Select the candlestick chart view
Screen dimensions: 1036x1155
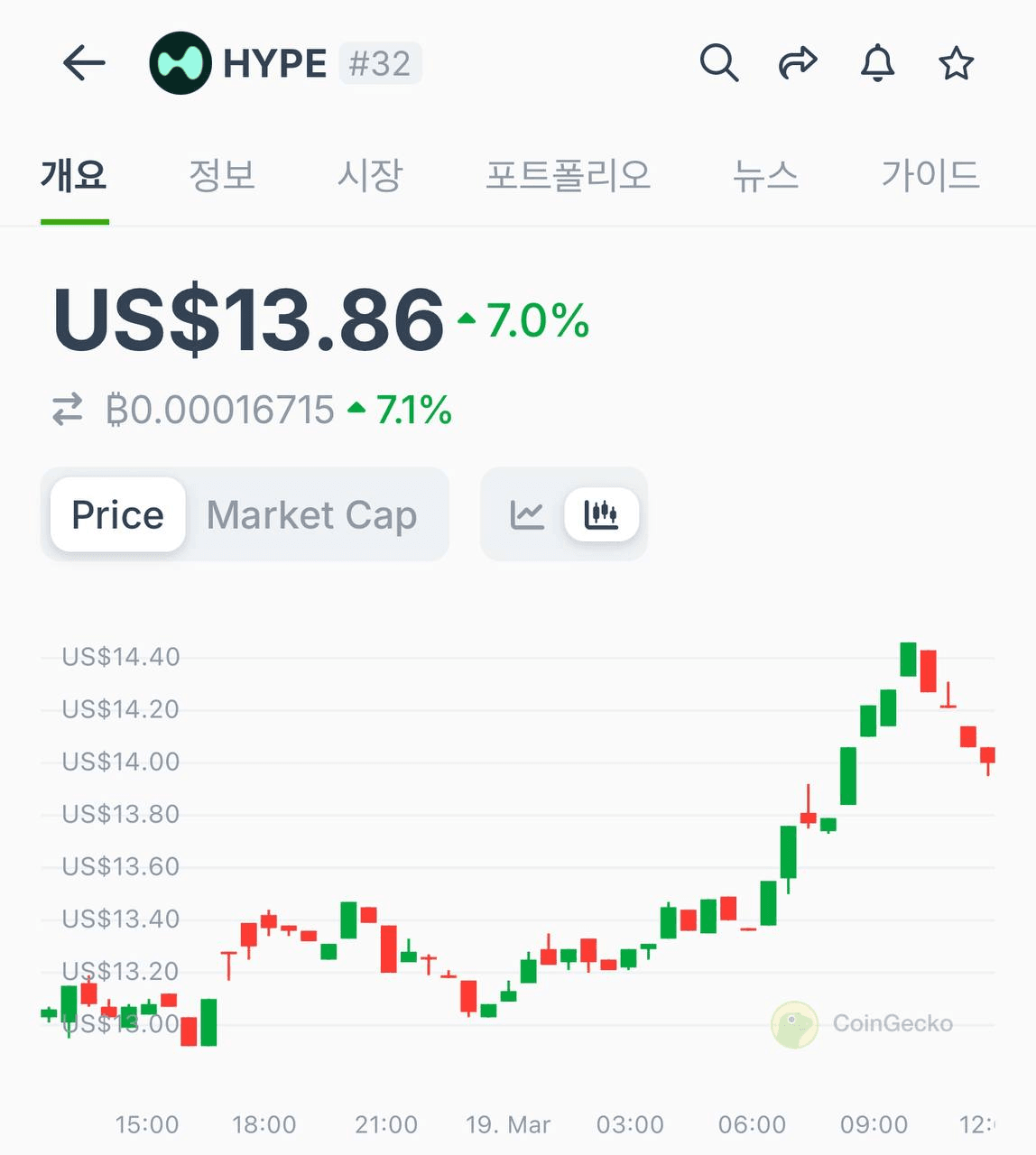tap(601, 515)
